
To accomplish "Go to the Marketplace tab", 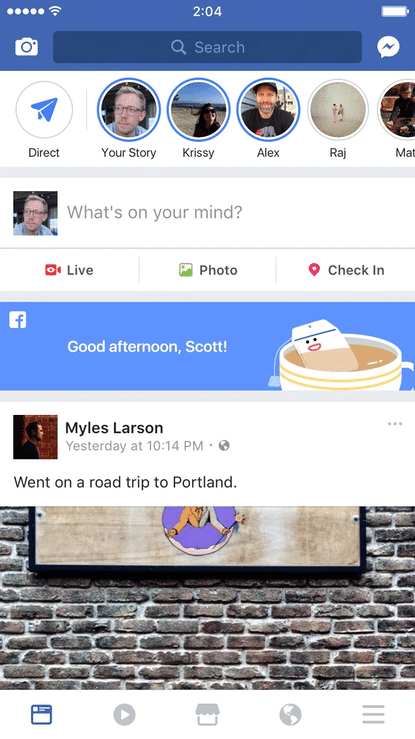I will [207, 714].
